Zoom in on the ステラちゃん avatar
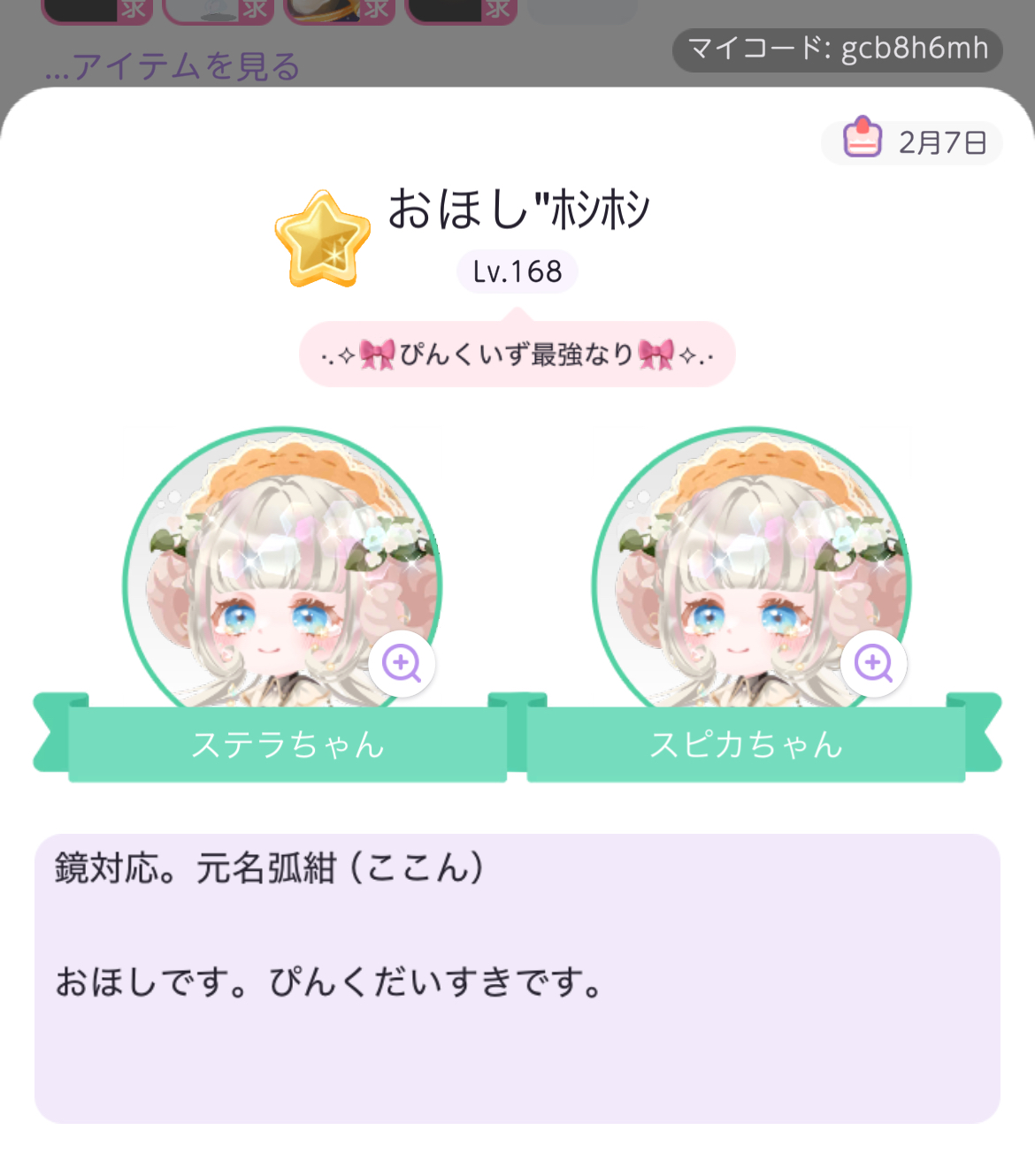This screenshot has height=1176, width=1035. [x=402, y=663]
